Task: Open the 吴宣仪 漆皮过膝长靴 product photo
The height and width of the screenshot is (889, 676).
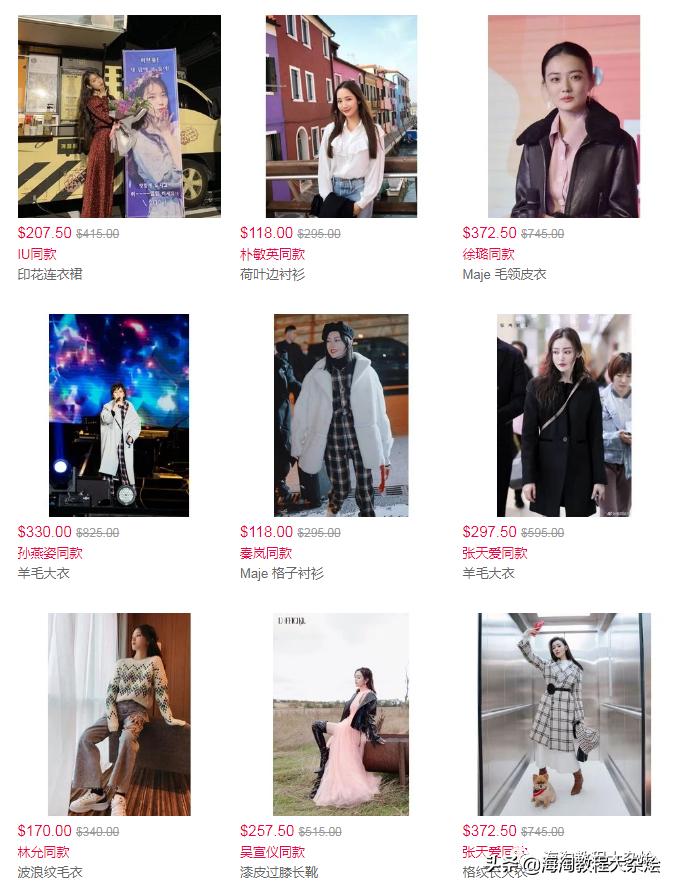Action: pos(341,714)
